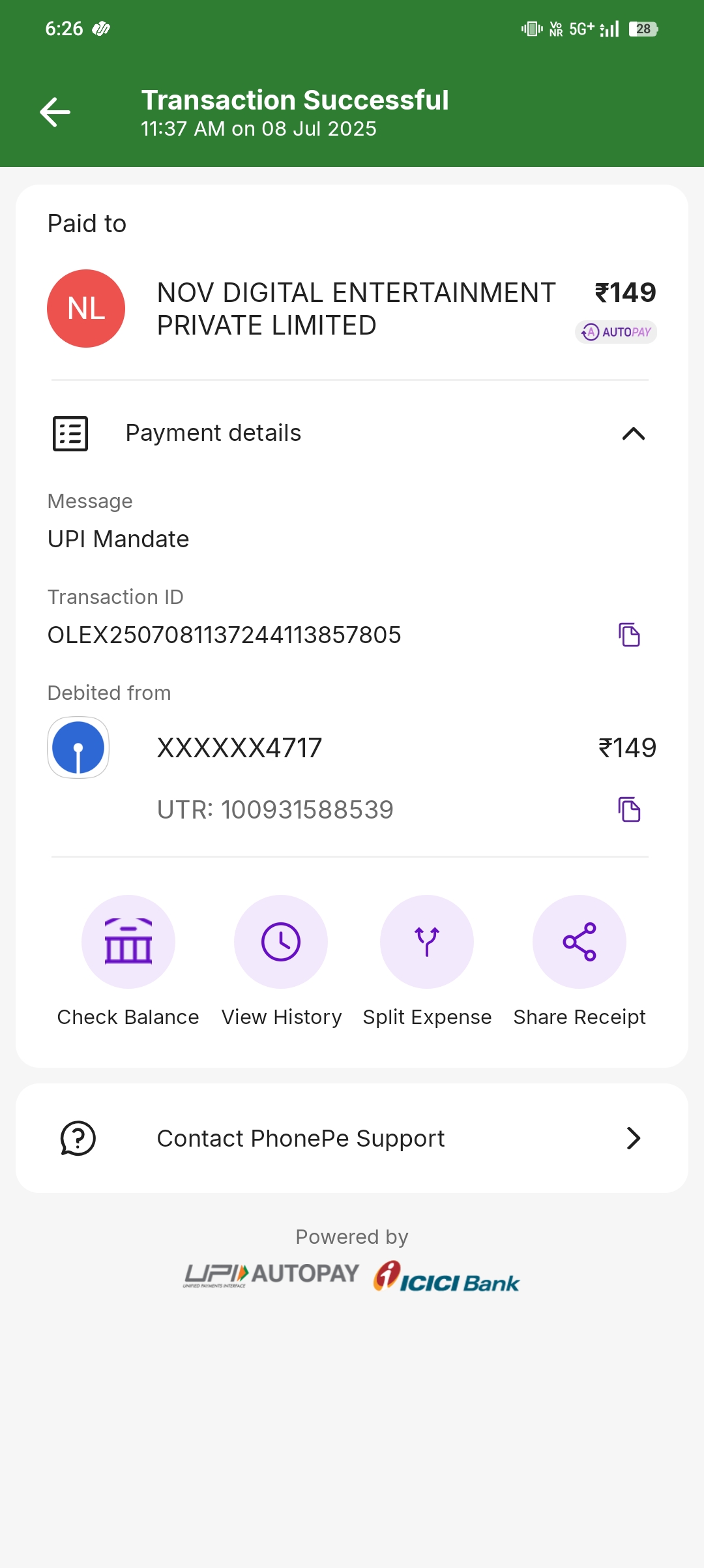Select Split Expense
The width and height of the screenshot is (704, 1568).
click(427, 942)
